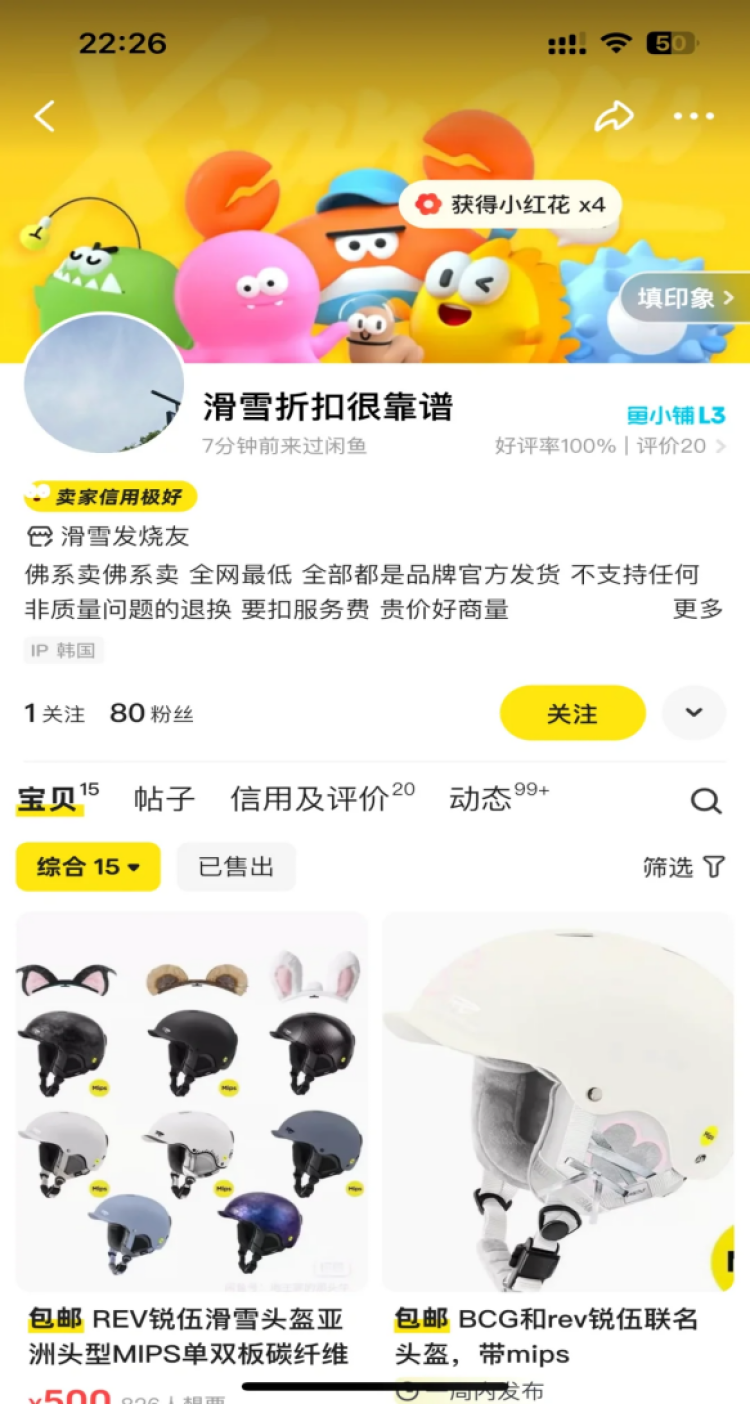Follow the seller with 关注

573,713
